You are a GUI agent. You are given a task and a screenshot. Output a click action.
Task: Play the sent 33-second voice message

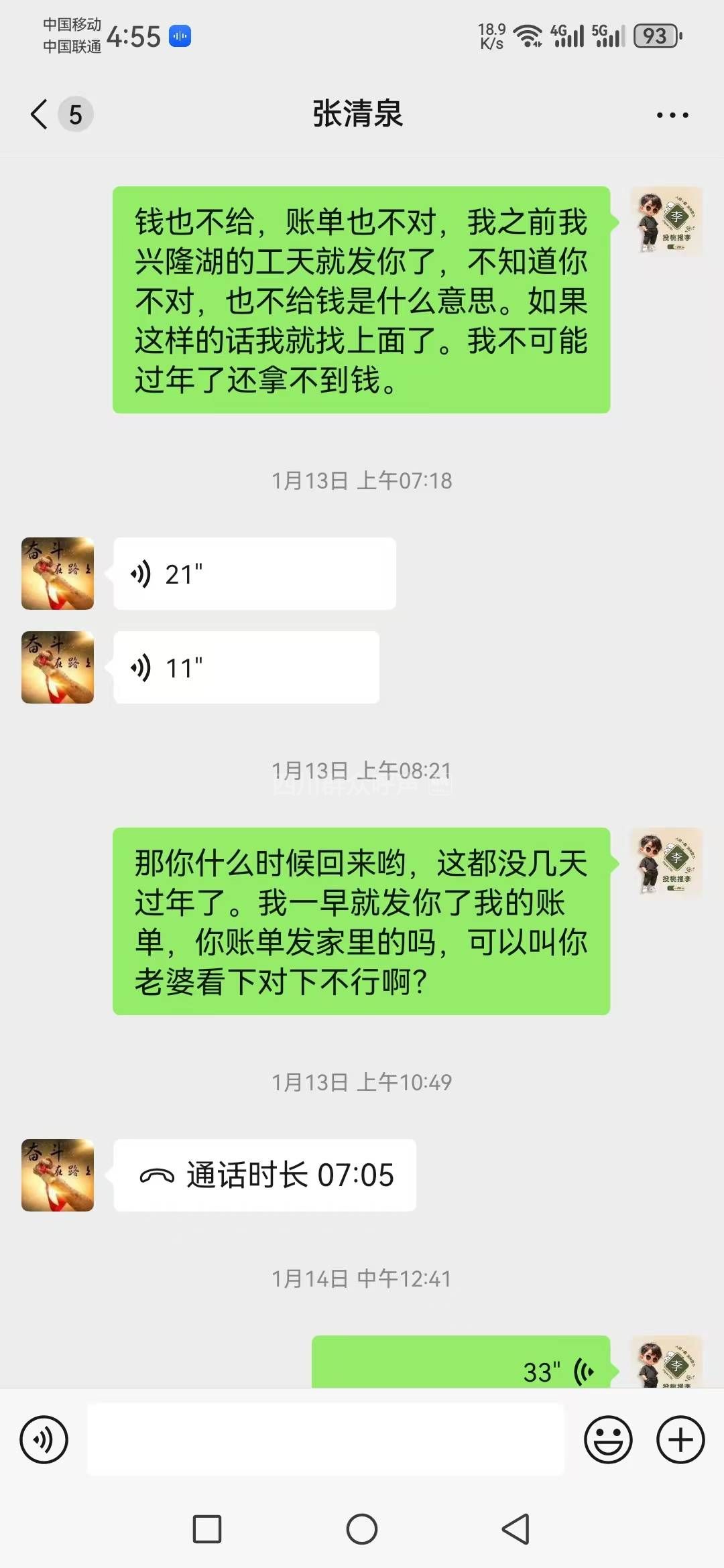tap(461, 1363)
